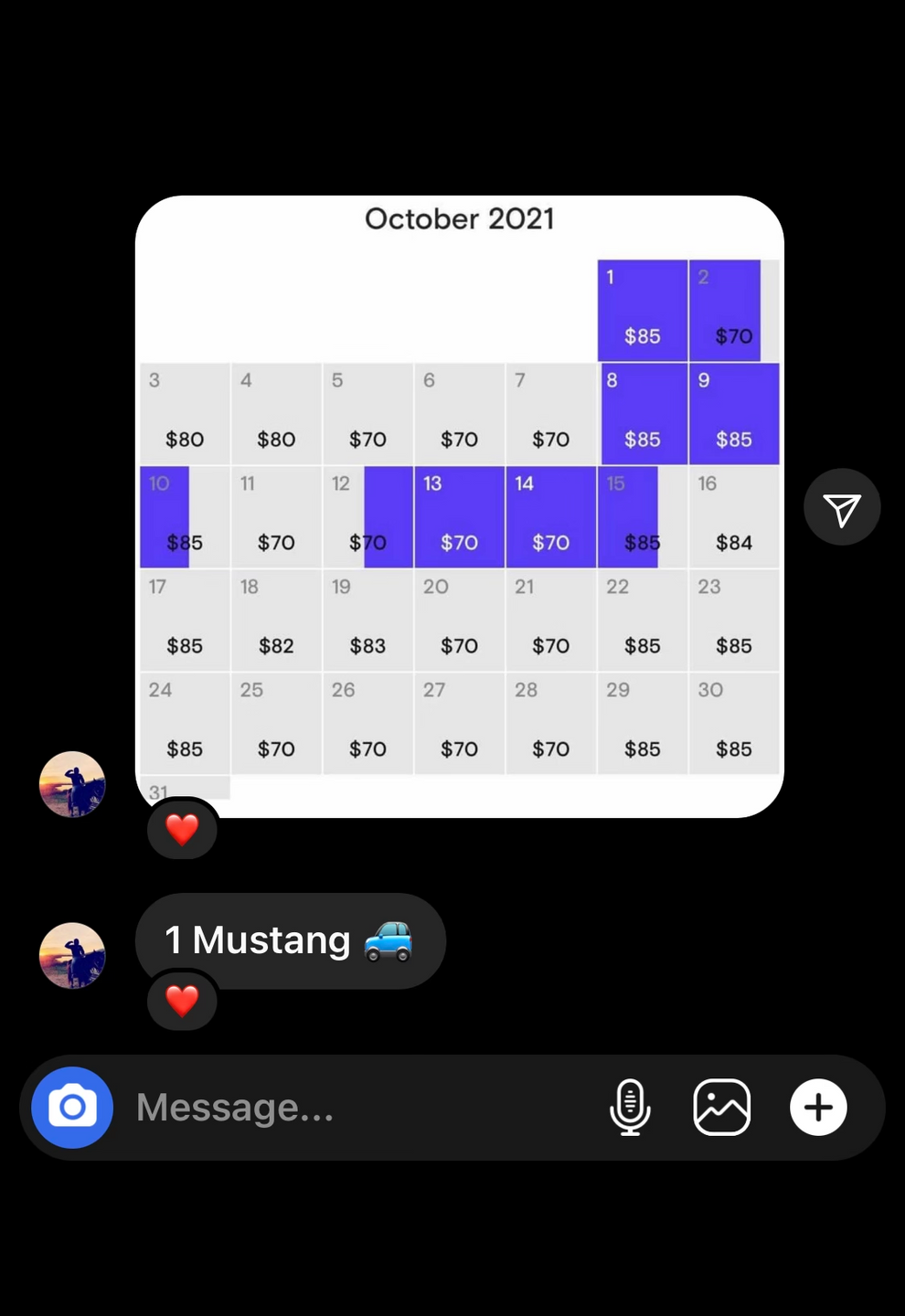View the heart reaction on the calendar image
Screen dimensions: 905x1316
(x=182, y=829)
